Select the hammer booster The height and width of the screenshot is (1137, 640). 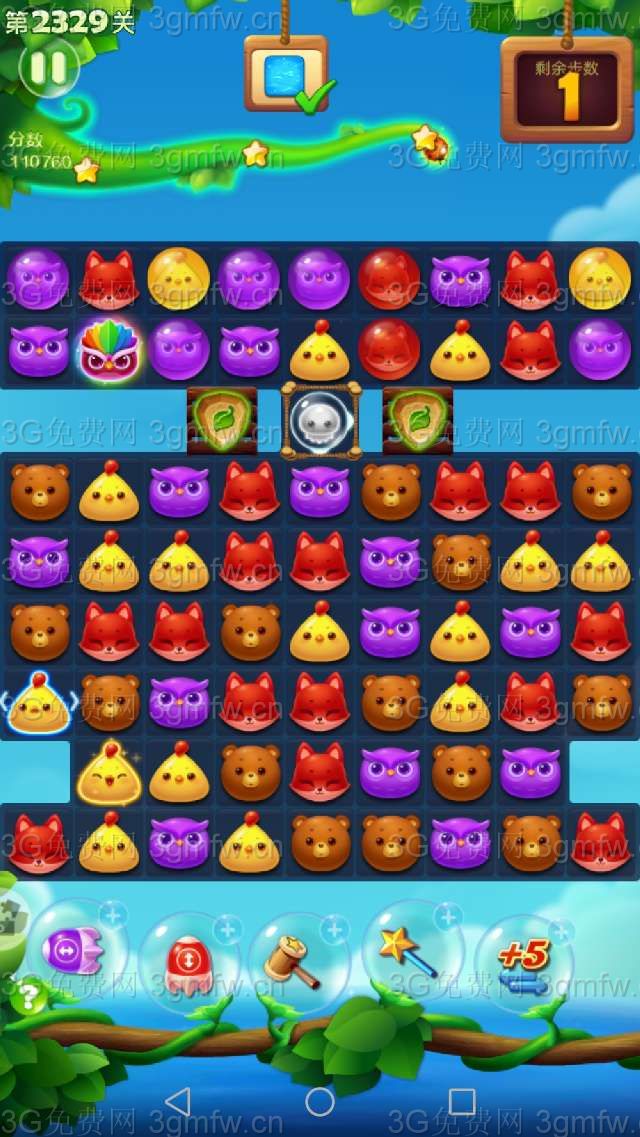pyautogui.click(x=293, y=963)
